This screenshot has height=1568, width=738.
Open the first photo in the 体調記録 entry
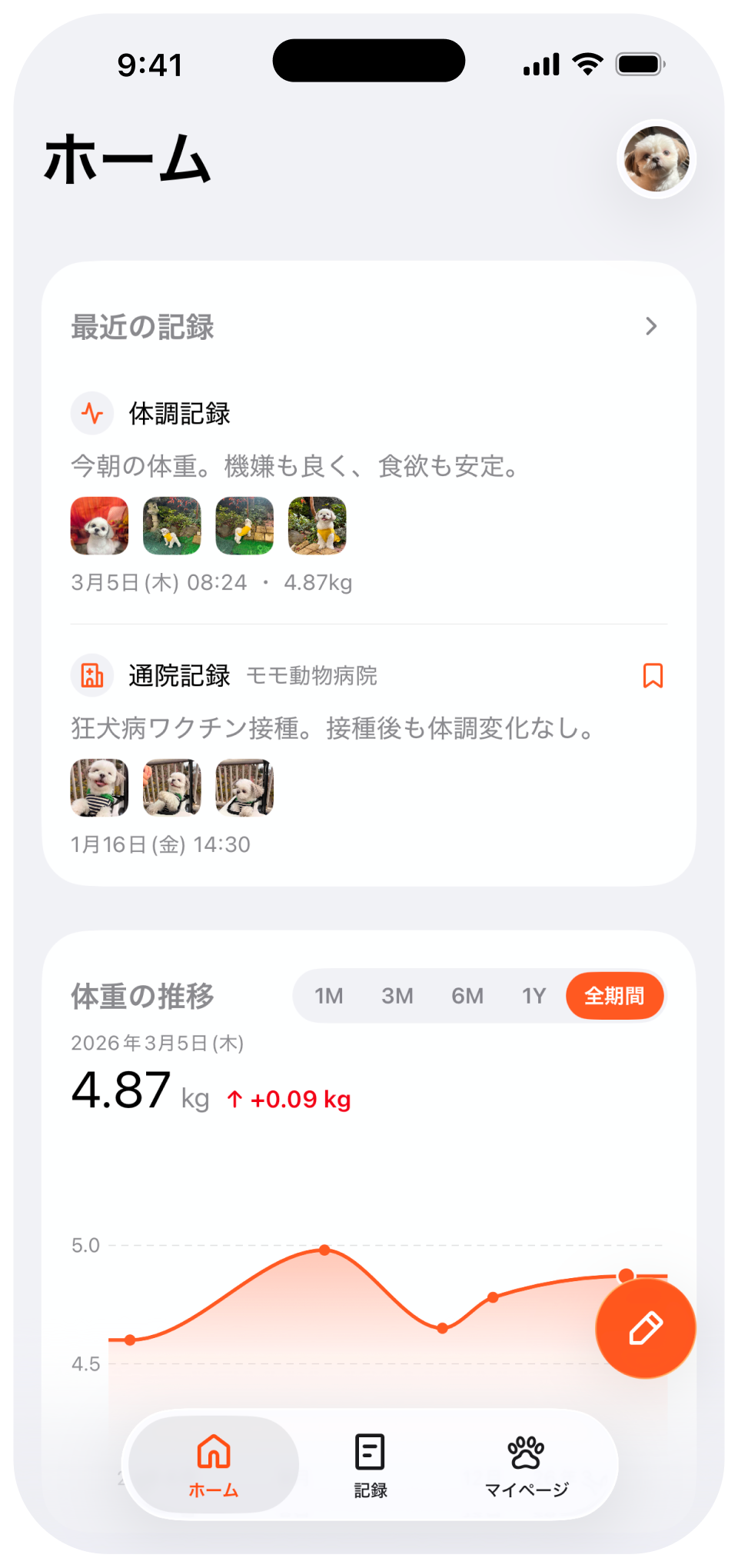99,526
